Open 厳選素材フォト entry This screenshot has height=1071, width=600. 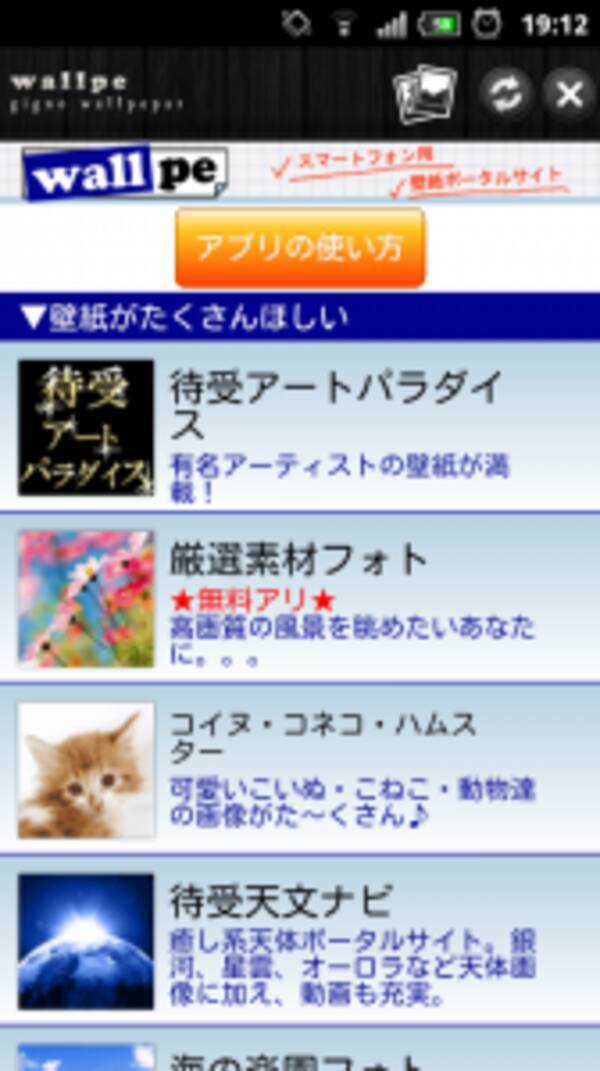[300, 598]
